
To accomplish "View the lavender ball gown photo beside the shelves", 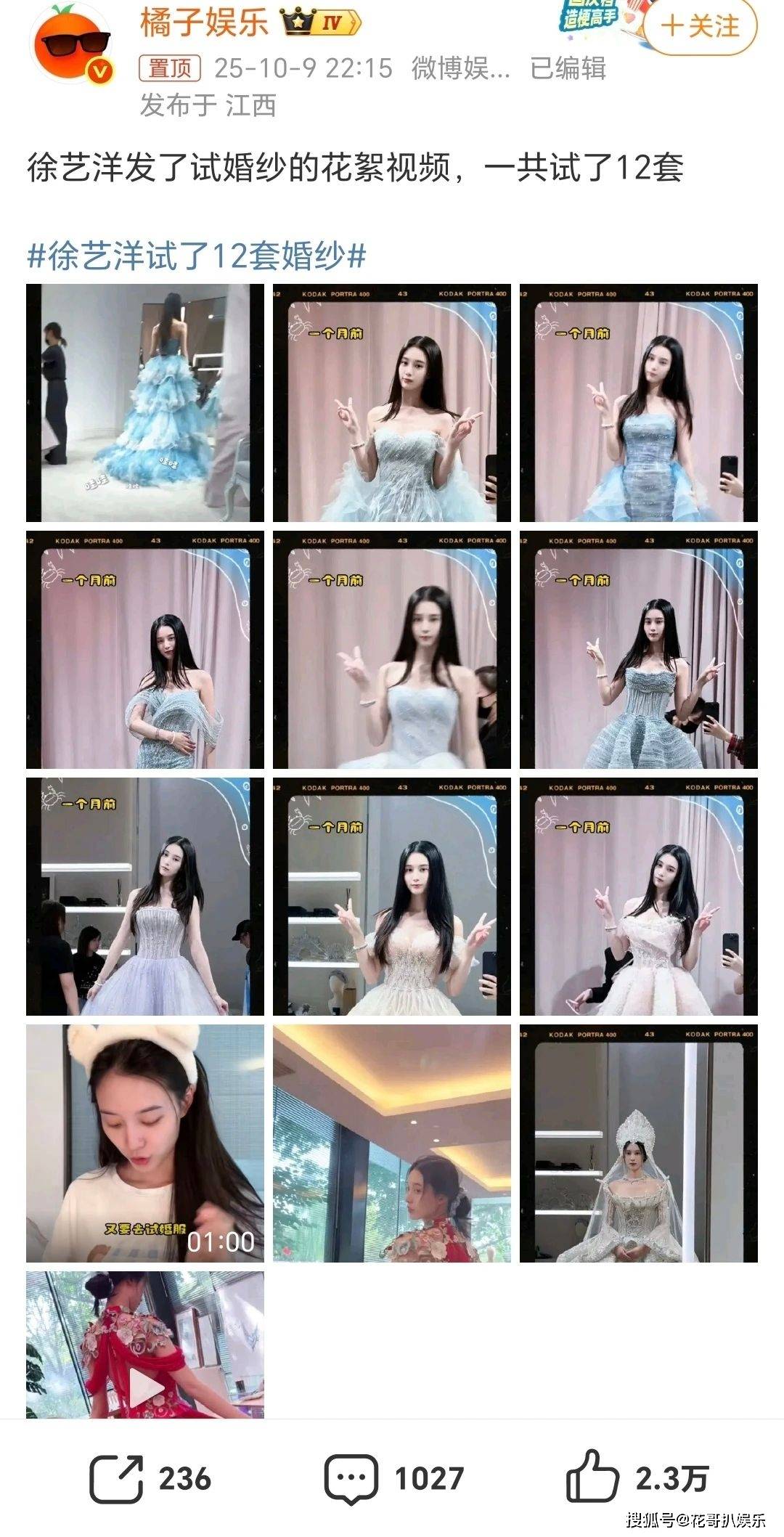I will point(145,897).
